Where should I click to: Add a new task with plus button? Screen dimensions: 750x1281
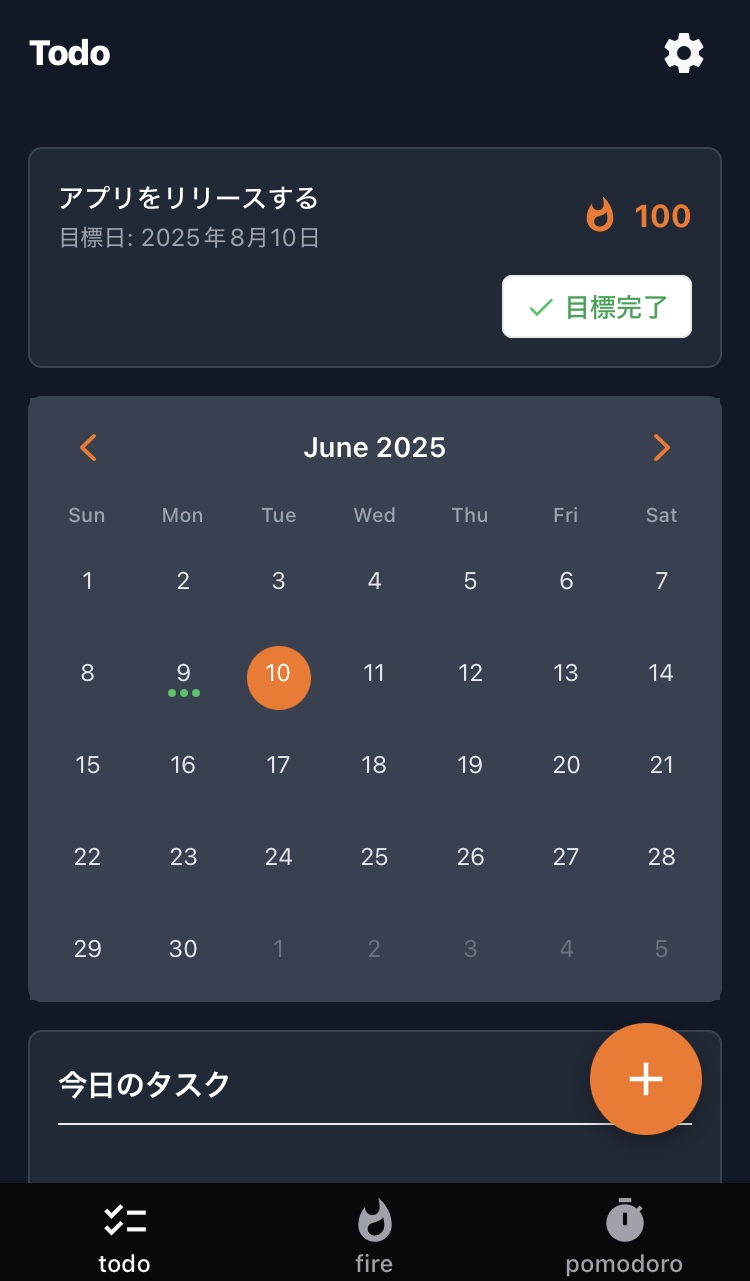[645, 1079]
